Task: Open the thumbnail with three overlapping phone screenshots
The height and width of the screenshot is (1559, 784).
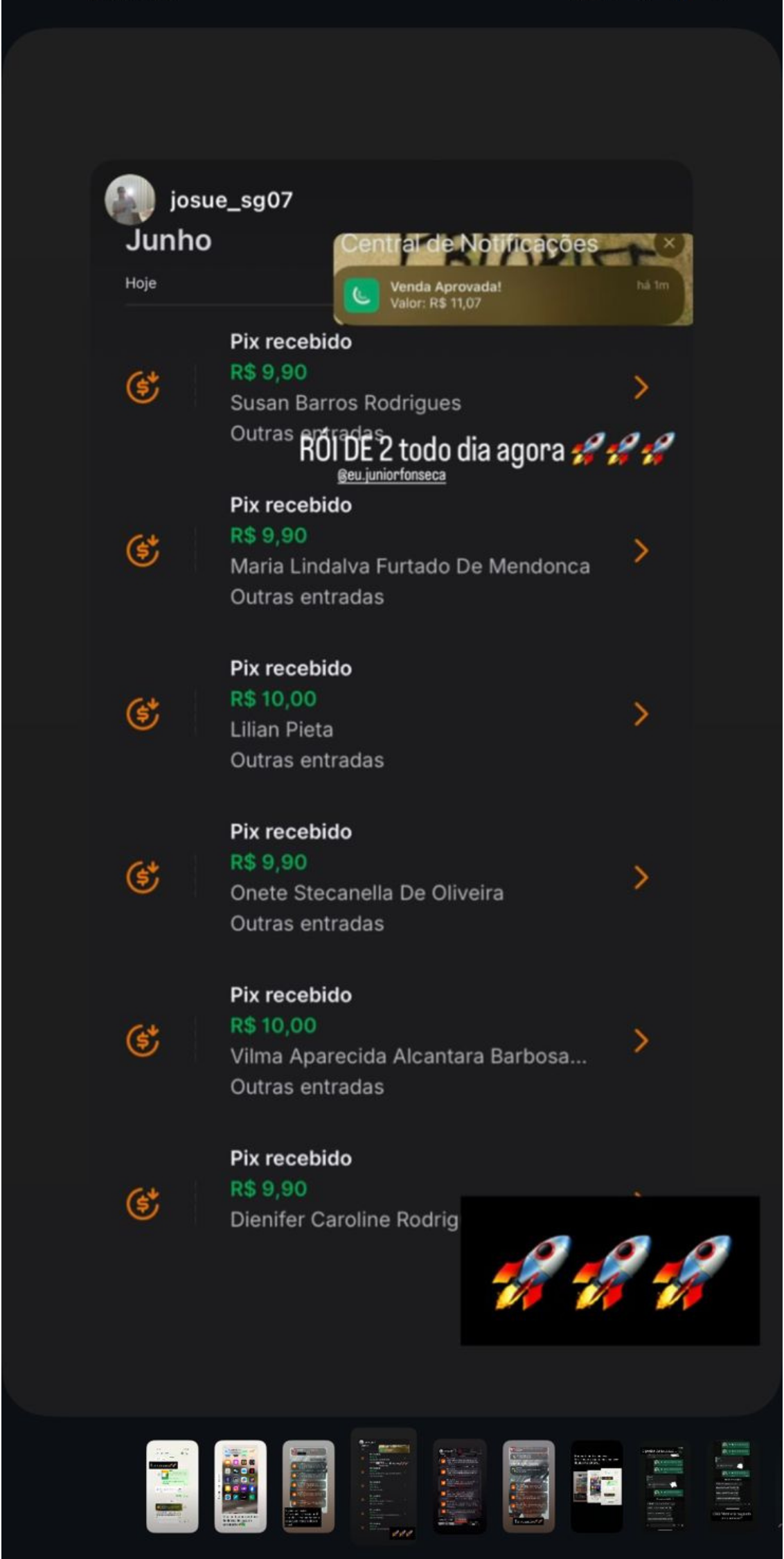Action: tap(596, 1486)
